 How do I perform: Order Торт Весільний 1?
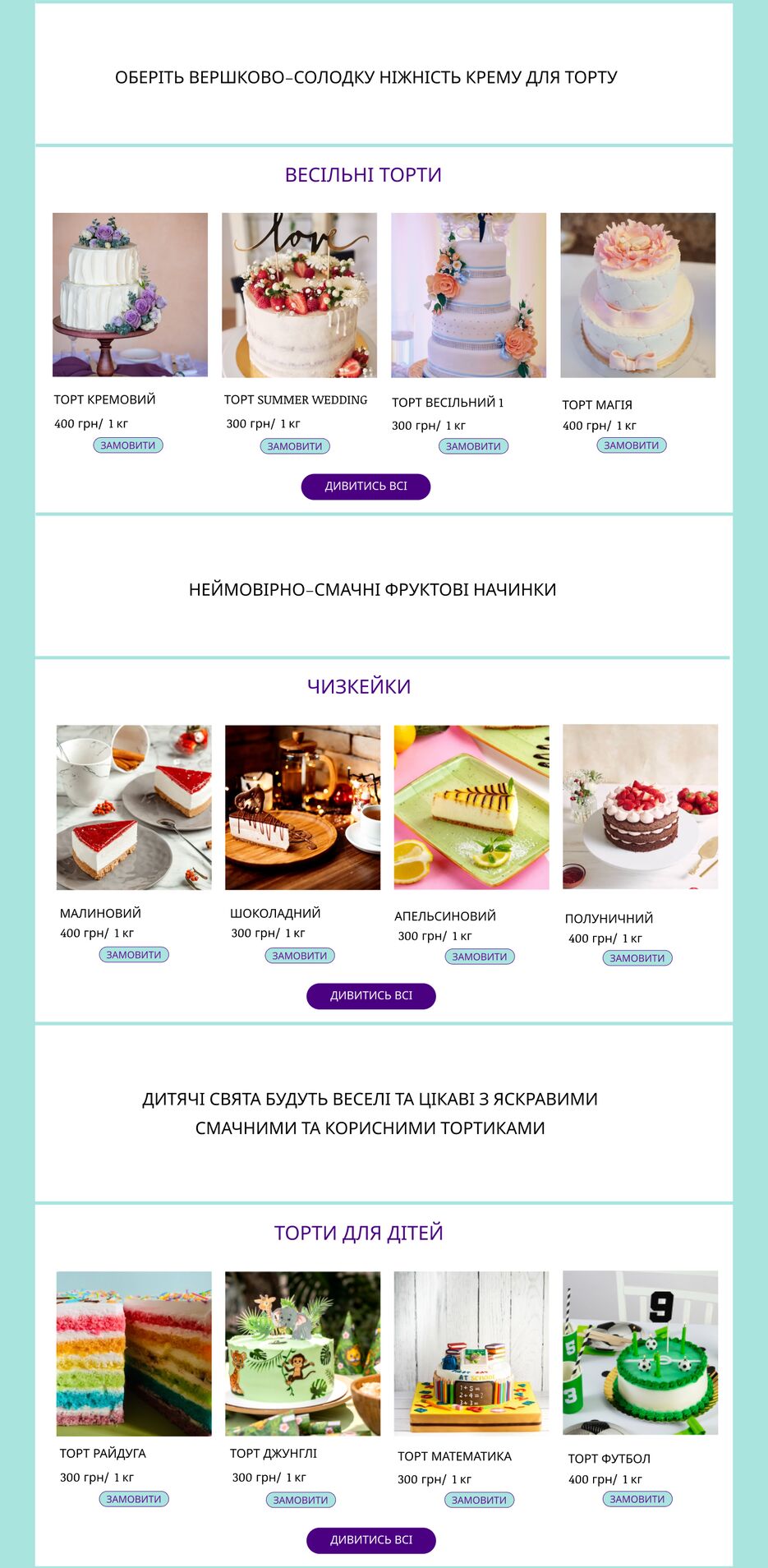tap(473, 446)
